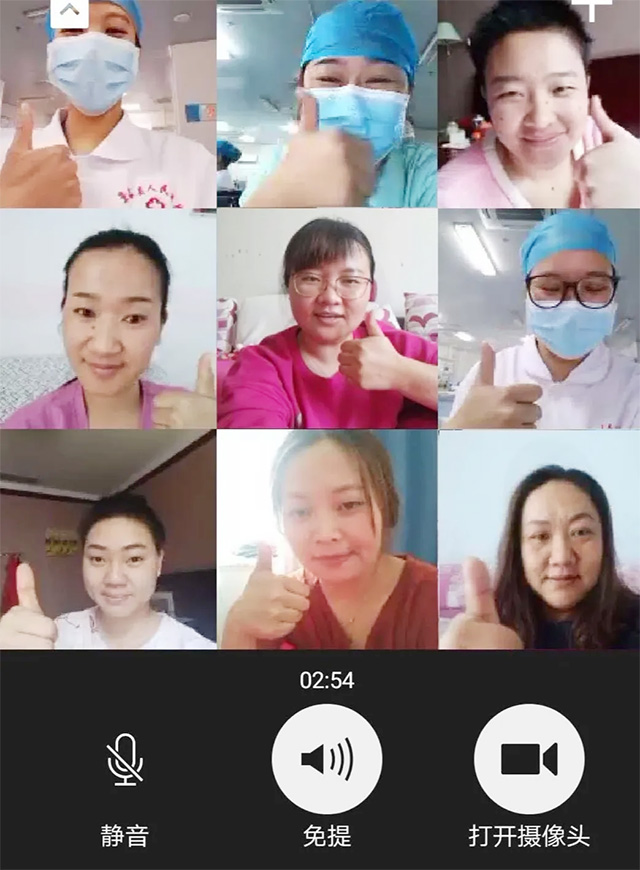Minimize the call with the chevron icon
The width and height of the screenshot is (640, 870).
[x=69, y=12]
